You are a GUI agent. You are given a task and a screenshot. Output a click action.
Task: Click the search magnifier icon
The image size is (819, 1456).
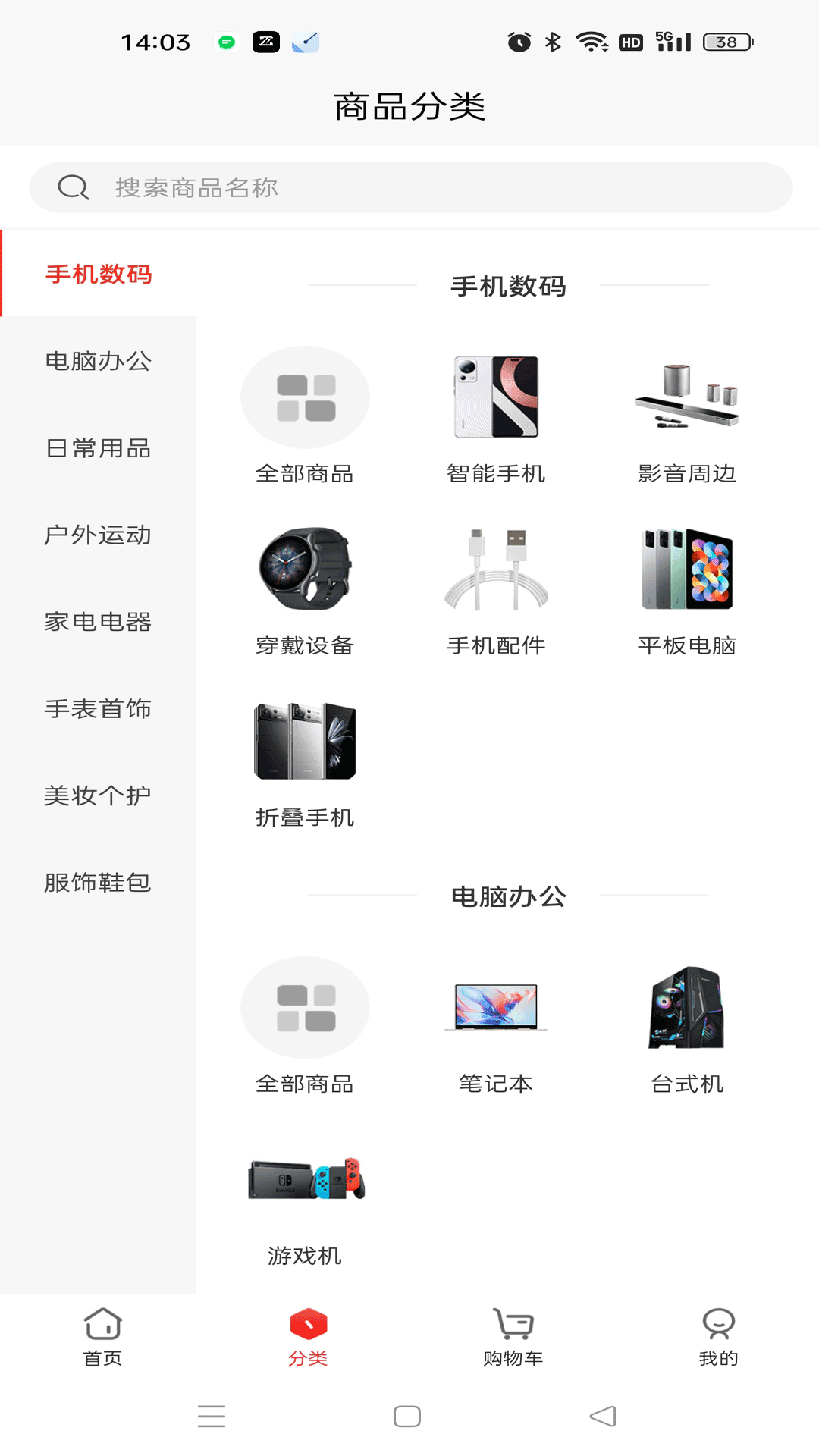(x=72, y=187)
